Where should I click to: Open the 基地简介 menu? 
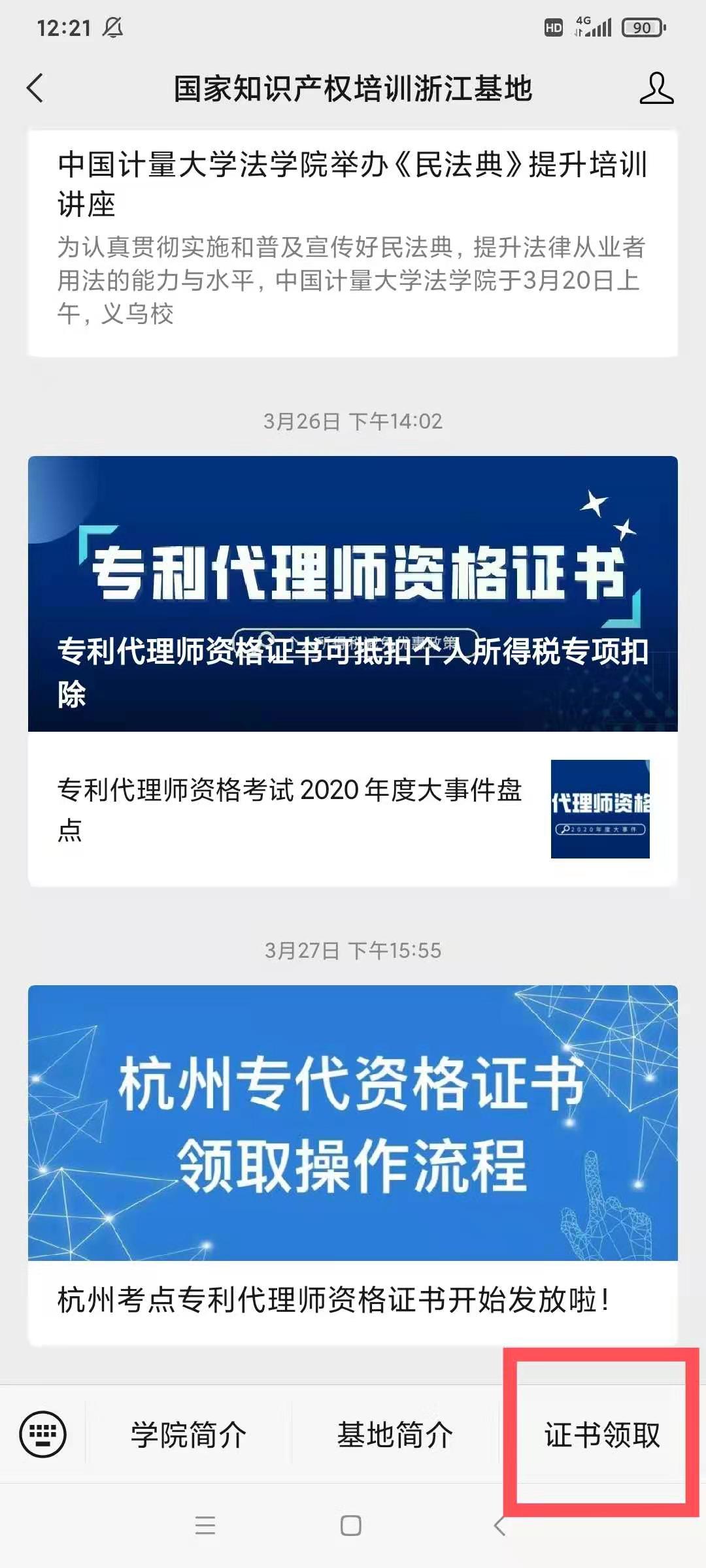395,1435
